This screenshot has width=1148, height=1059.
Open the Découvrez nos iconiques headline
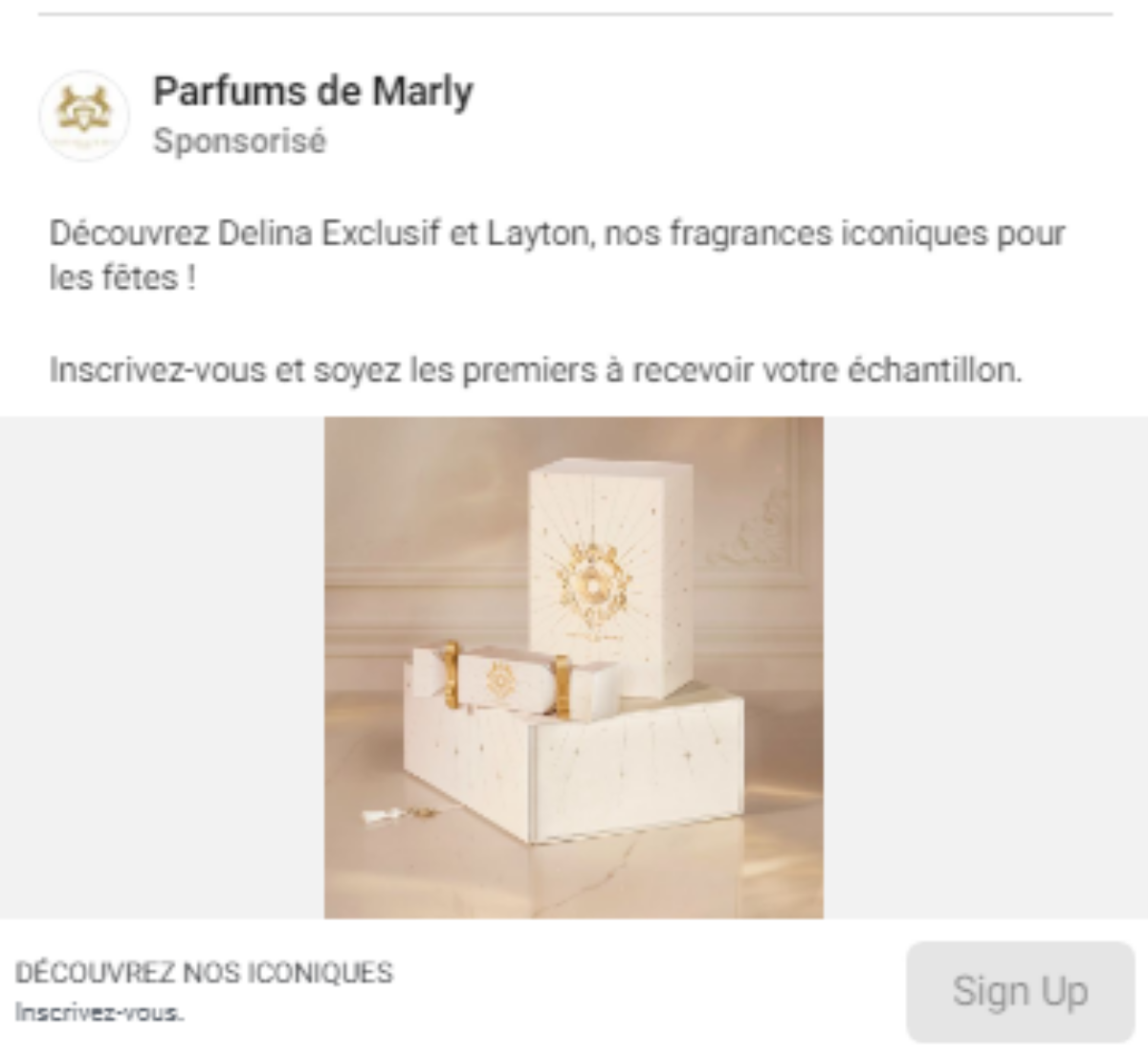click(x=204, y=973)
